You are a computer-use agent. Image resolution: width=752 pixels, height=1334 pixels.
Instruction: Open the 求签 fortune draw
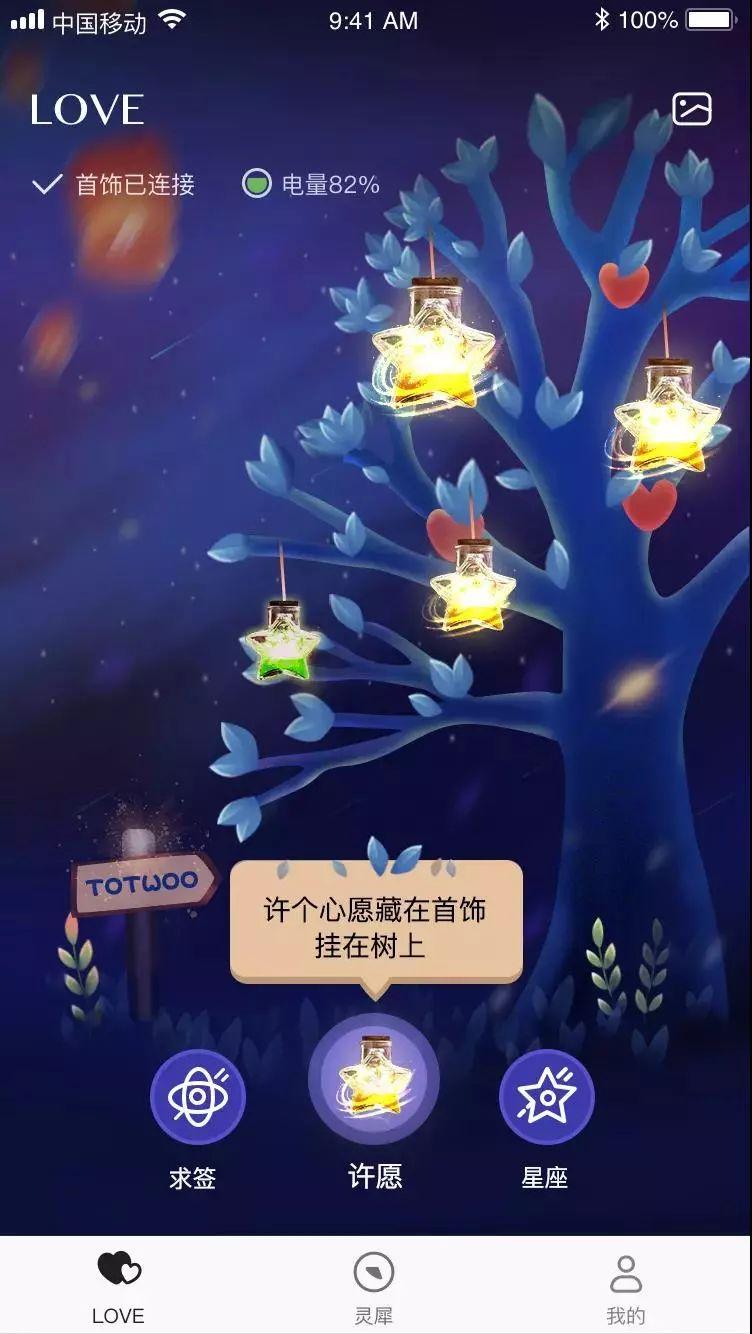coord(197,1097)
